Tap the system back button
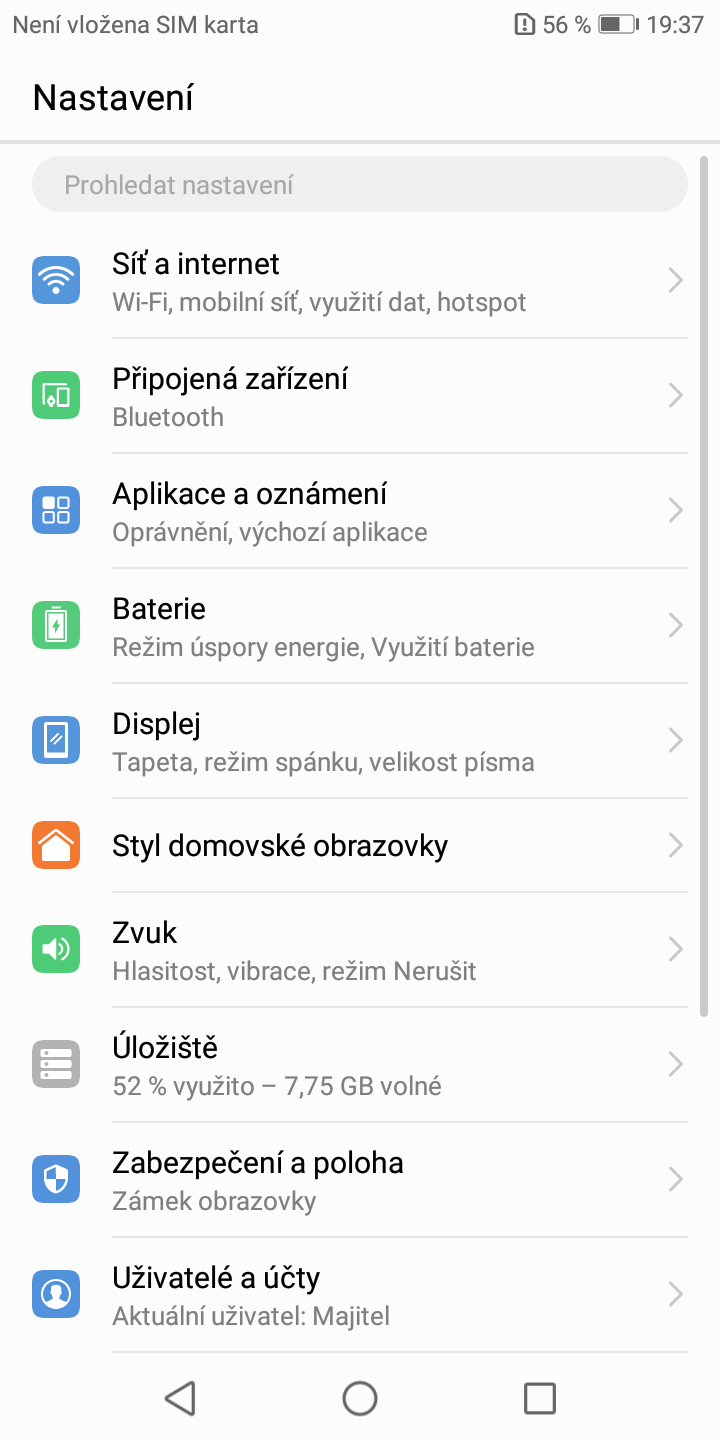 (180, 1398)
